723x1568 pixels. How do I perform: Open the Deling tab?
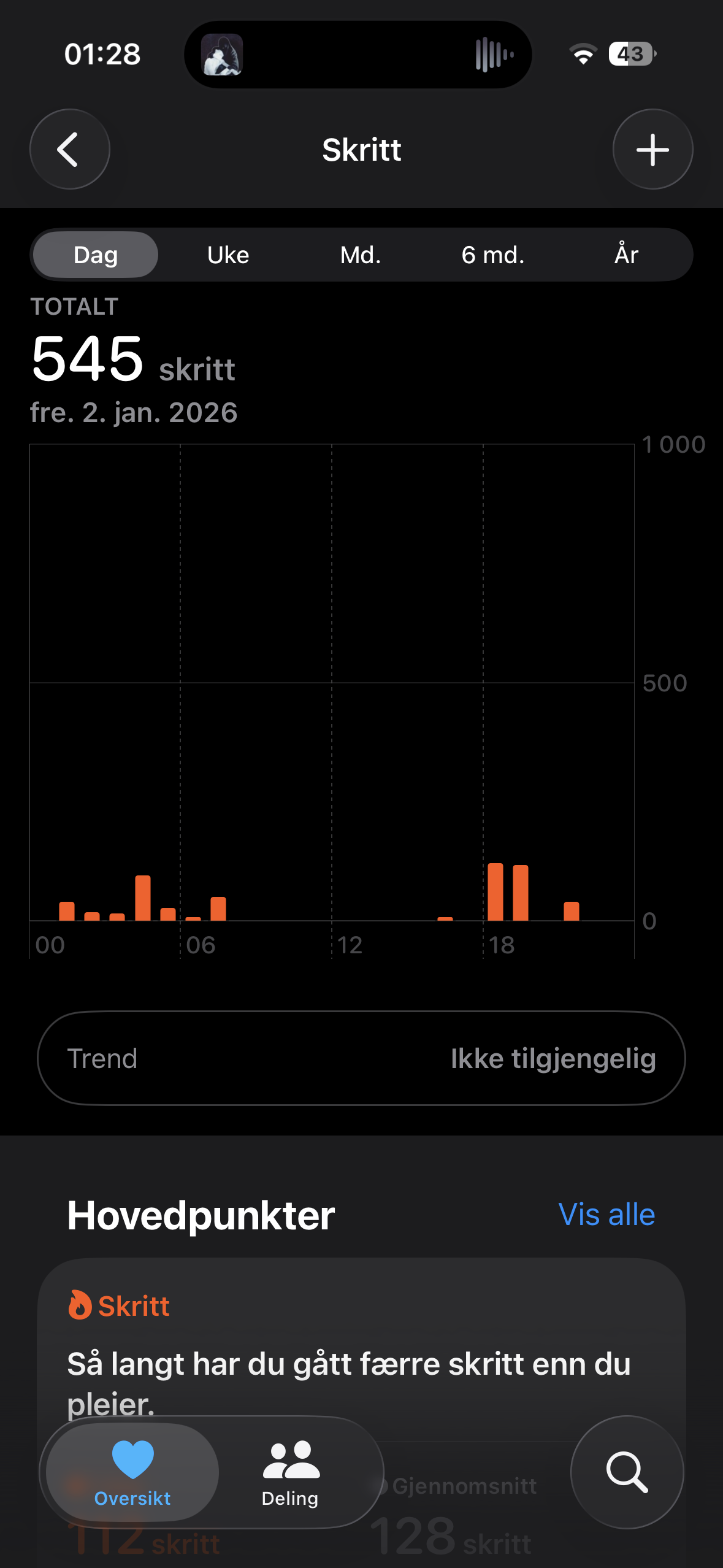[x=291, y=1472]
